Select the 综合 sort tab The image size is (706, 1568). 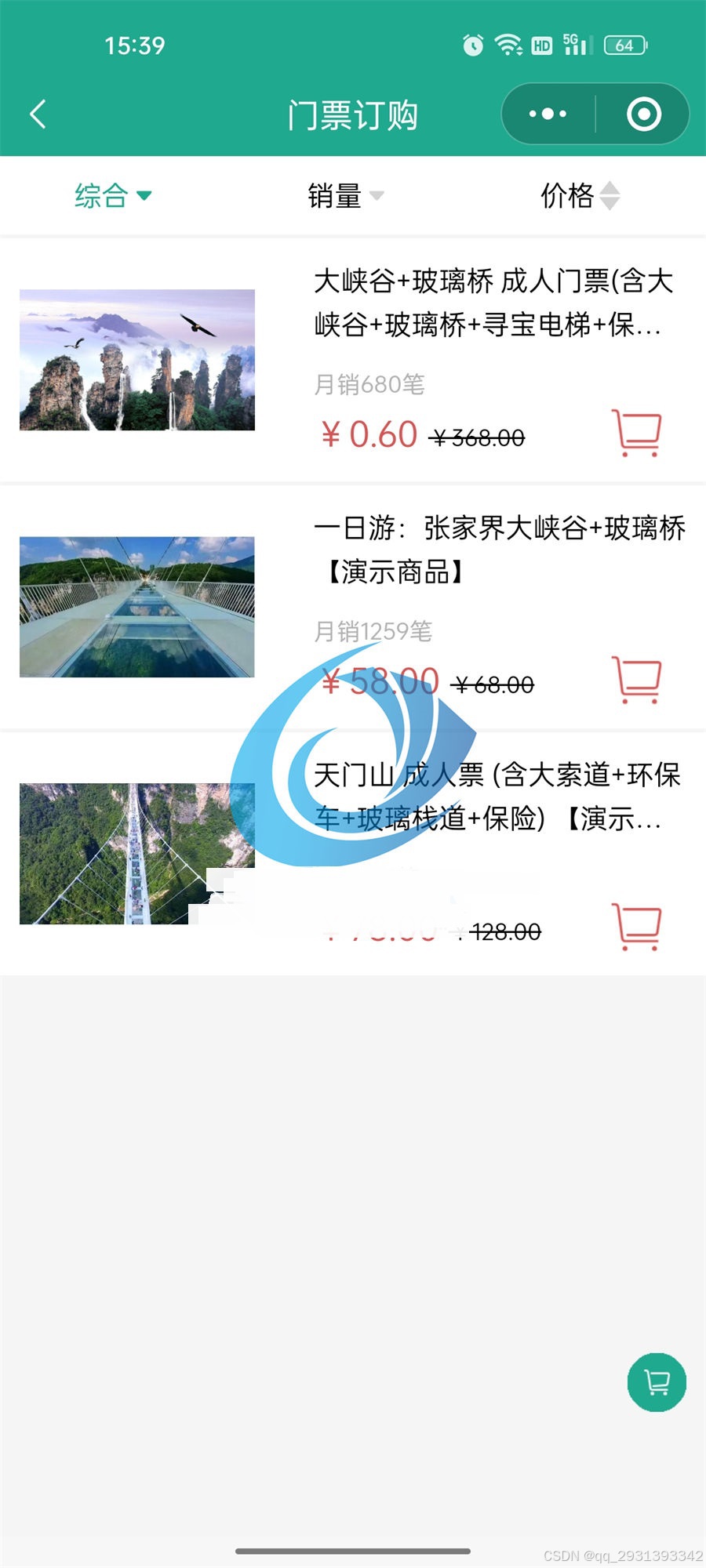click(112, 195)
